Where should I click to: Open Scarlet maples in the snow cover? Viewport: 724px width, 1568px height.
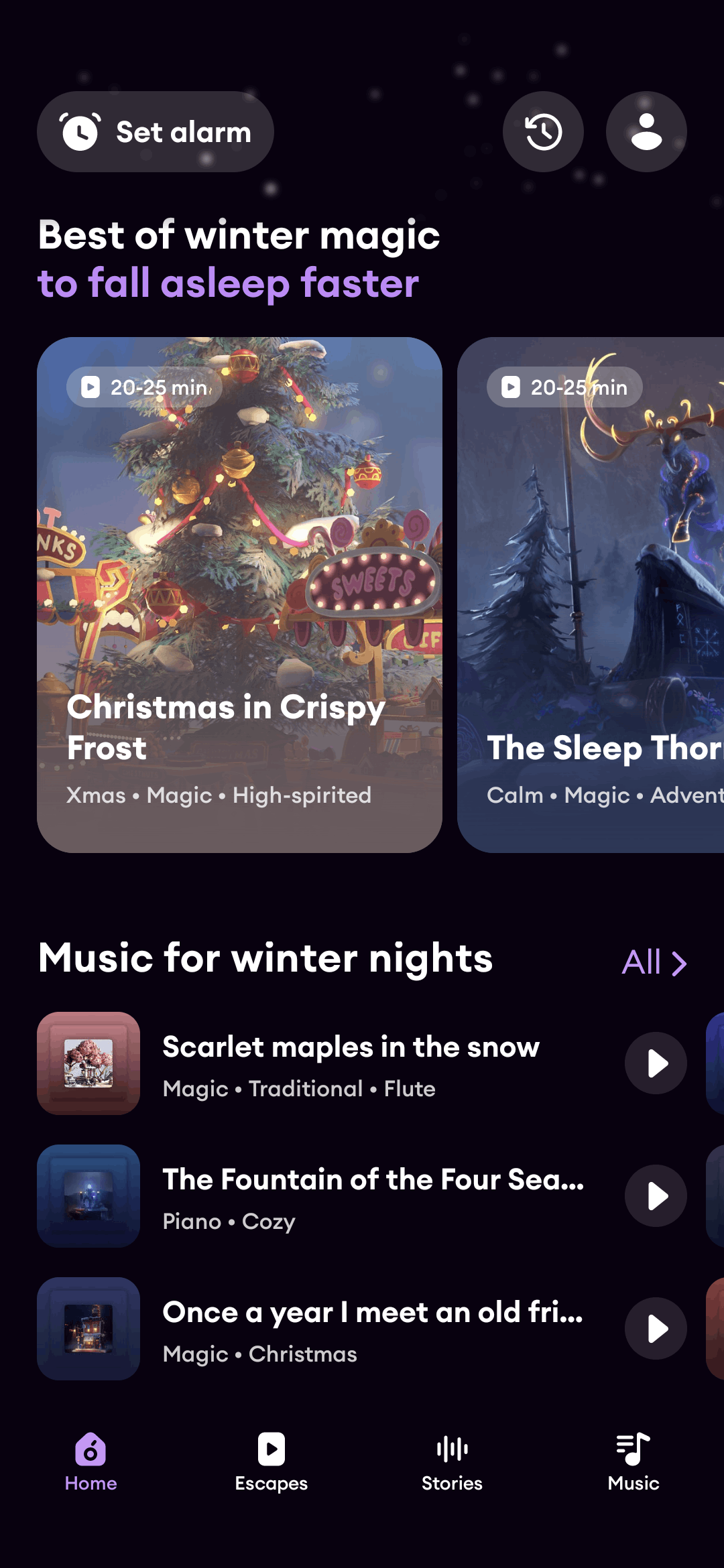tap(88, 1063)
